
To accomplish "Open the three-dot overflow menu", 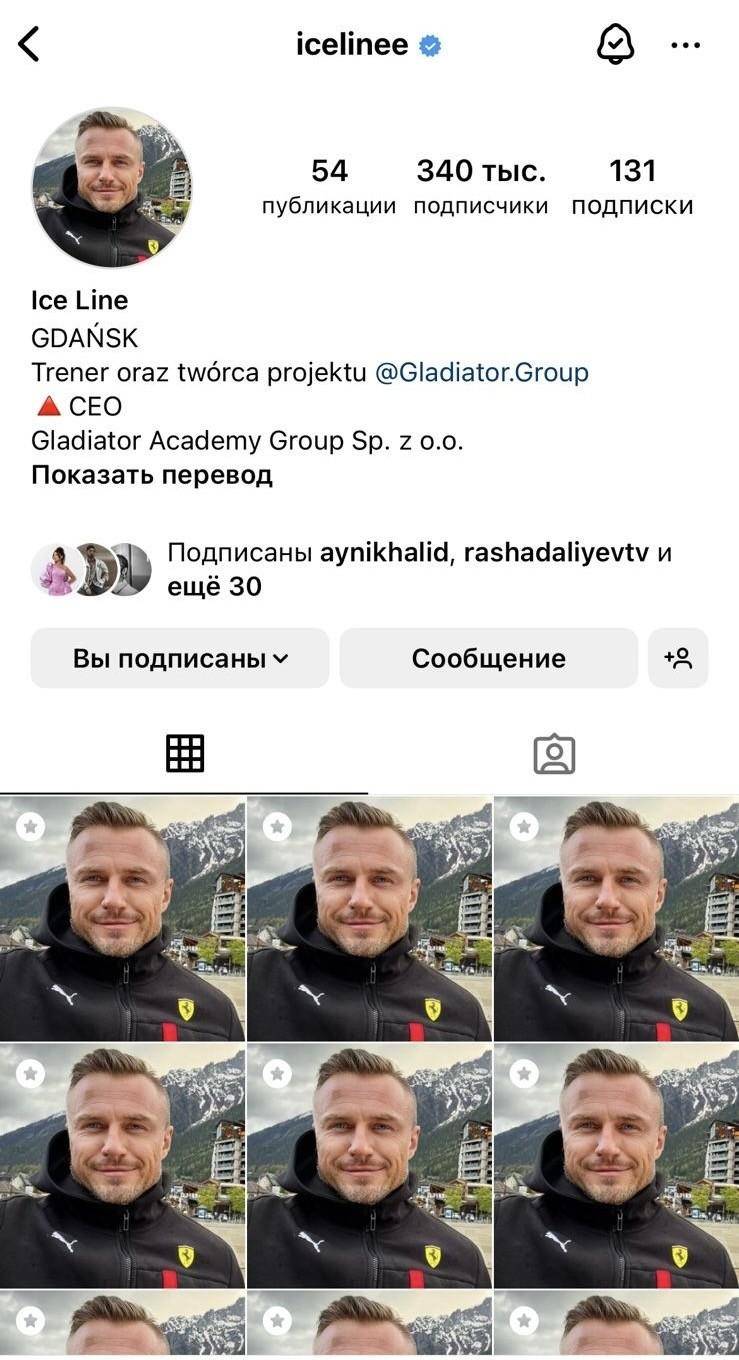I will 685,45.
